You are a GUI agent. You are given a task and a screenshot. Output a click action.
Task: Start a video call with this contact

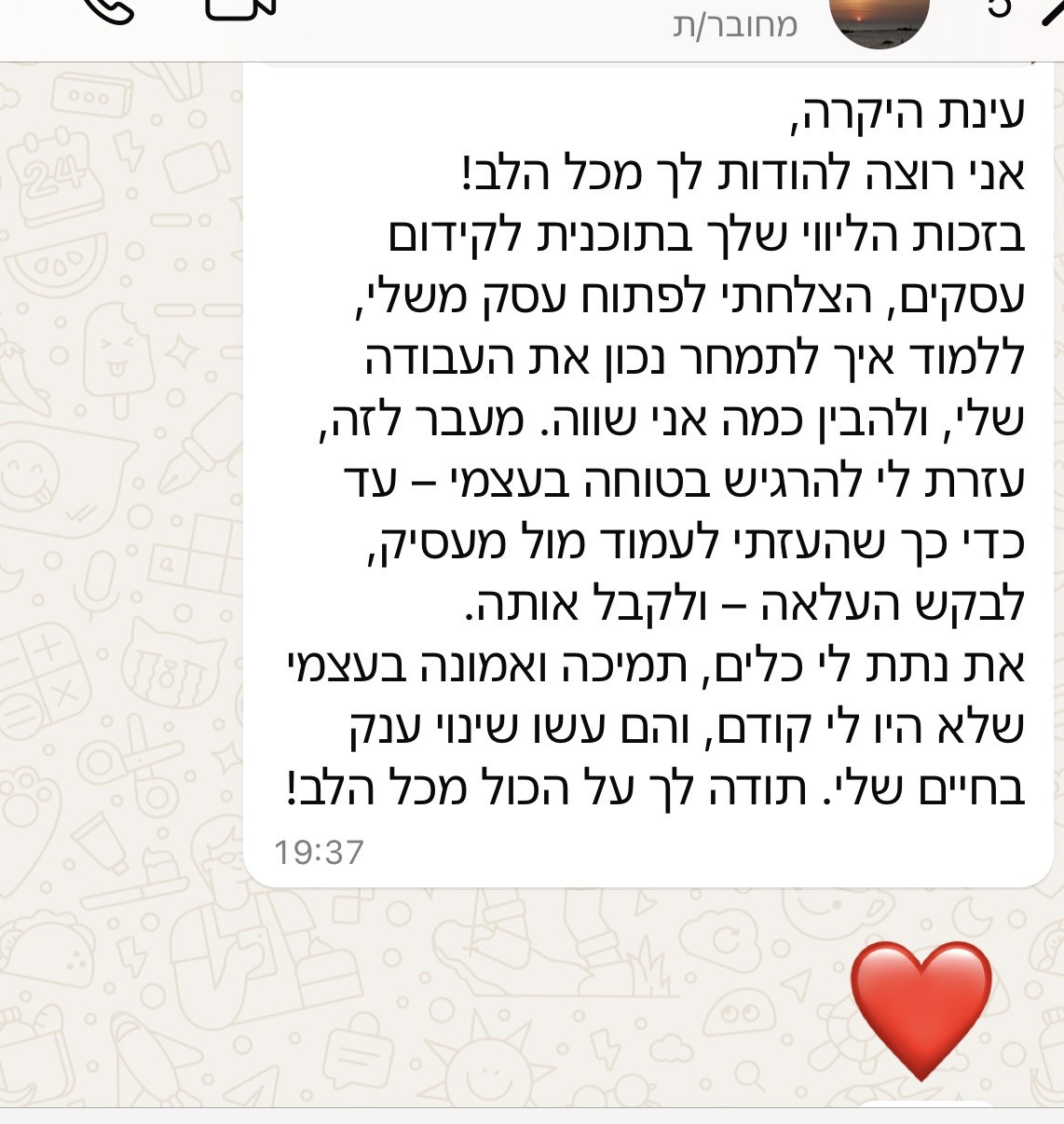pyautogui.click(x=240, y=9)
